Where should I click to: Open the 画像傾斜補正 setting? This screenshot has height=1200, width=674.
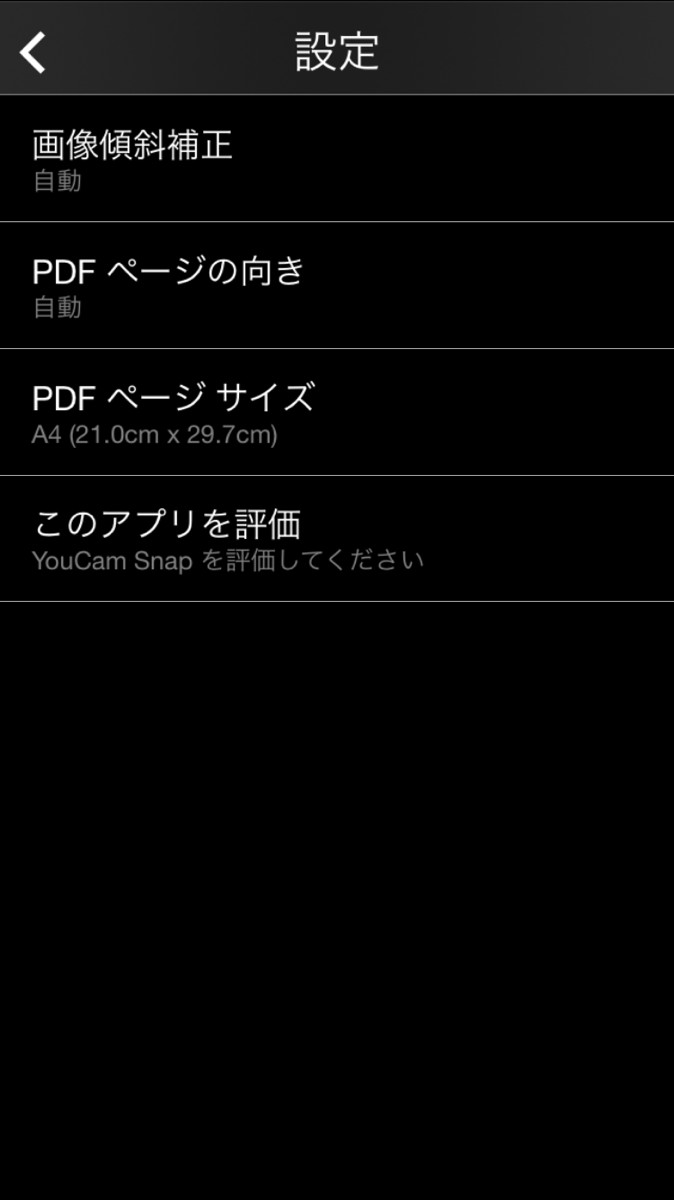coord(336,159)
